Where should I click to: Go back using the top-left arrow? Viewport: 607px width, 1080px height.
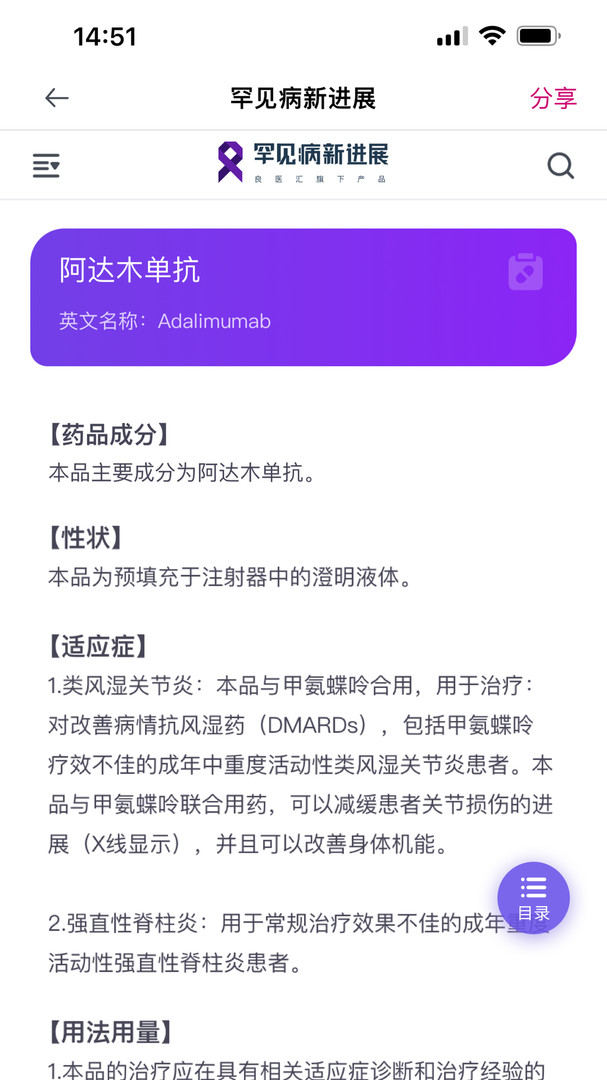pyautogui.click(x=56, y=98)
